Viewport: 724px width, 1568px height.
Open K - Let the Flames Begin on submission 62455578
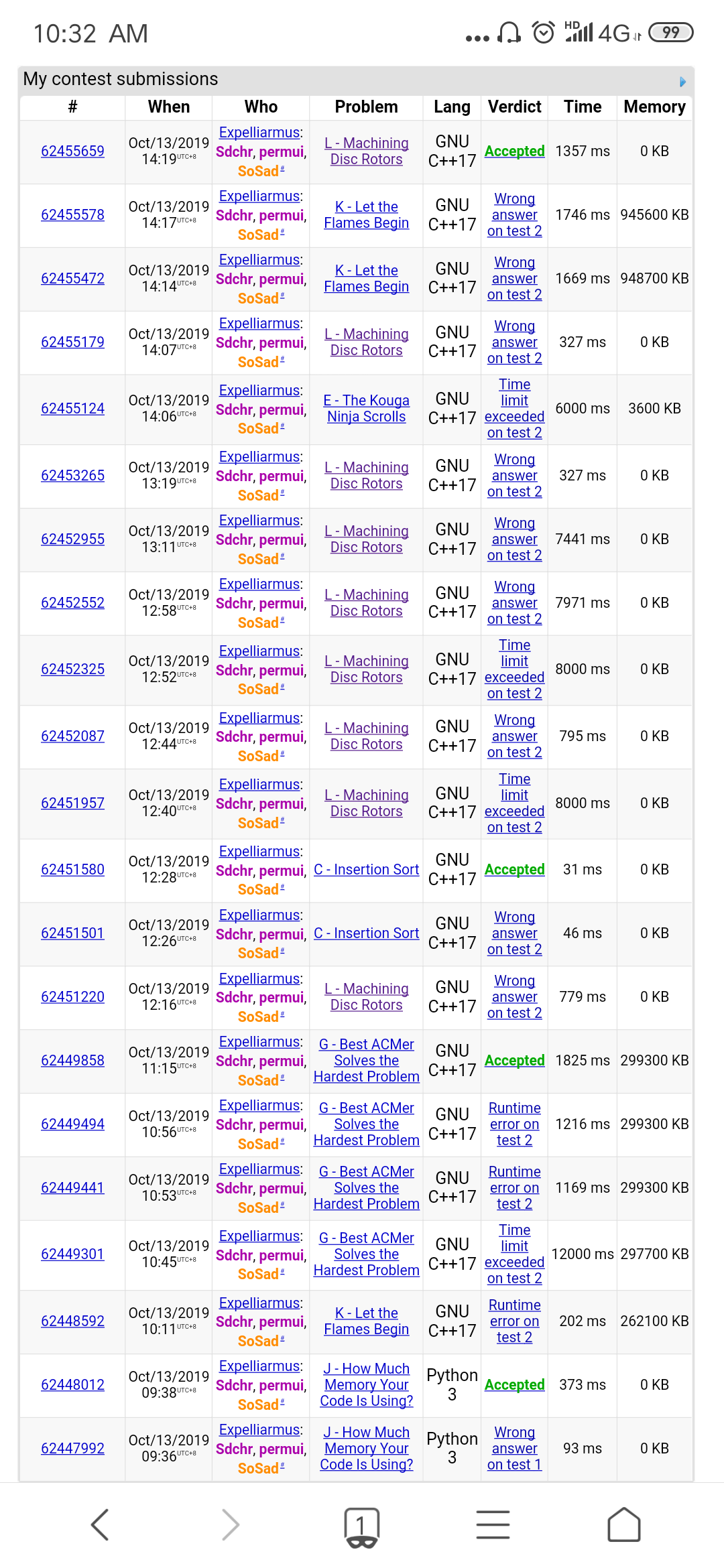366,215
